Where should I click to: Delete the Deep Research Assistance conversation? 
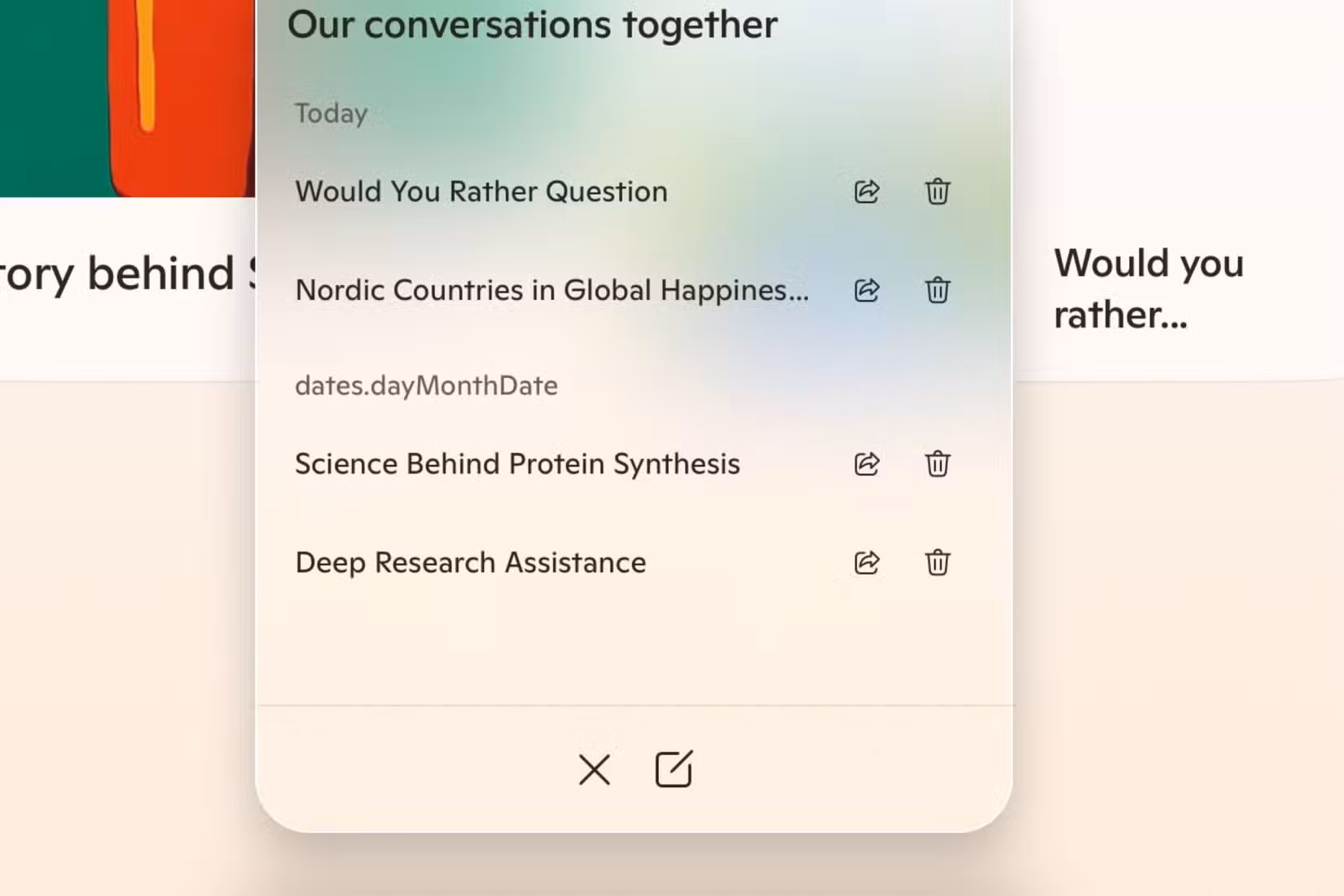pyautogui.click(x=938, y=562)
